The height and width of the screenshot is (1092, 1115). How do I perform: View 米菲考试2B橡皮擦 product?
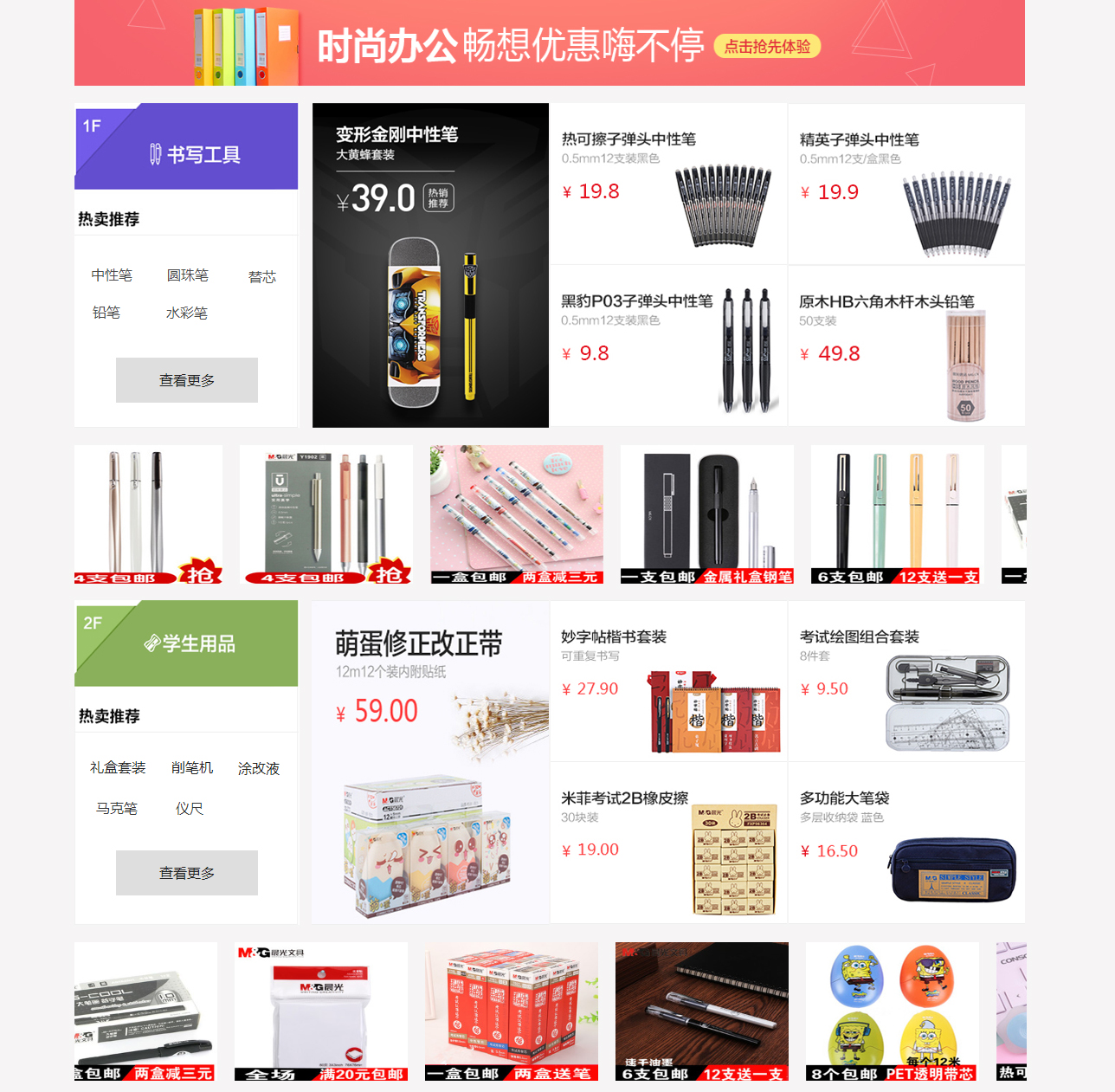(668, 843)
